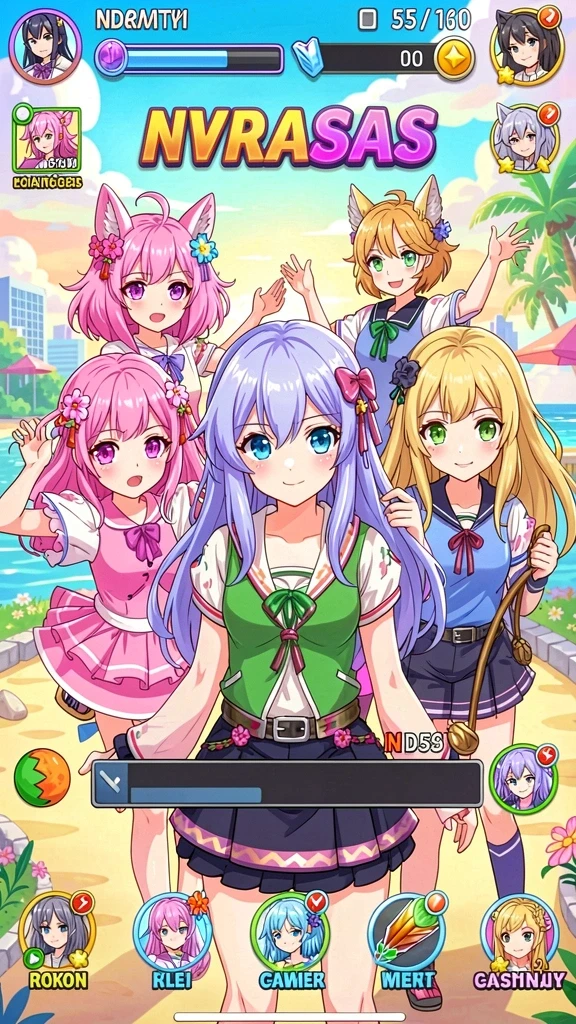This screenshot has width=576, height=1024.
Task: Tap the gold coin on the currency bar
Action: click(x=455, y=59)
